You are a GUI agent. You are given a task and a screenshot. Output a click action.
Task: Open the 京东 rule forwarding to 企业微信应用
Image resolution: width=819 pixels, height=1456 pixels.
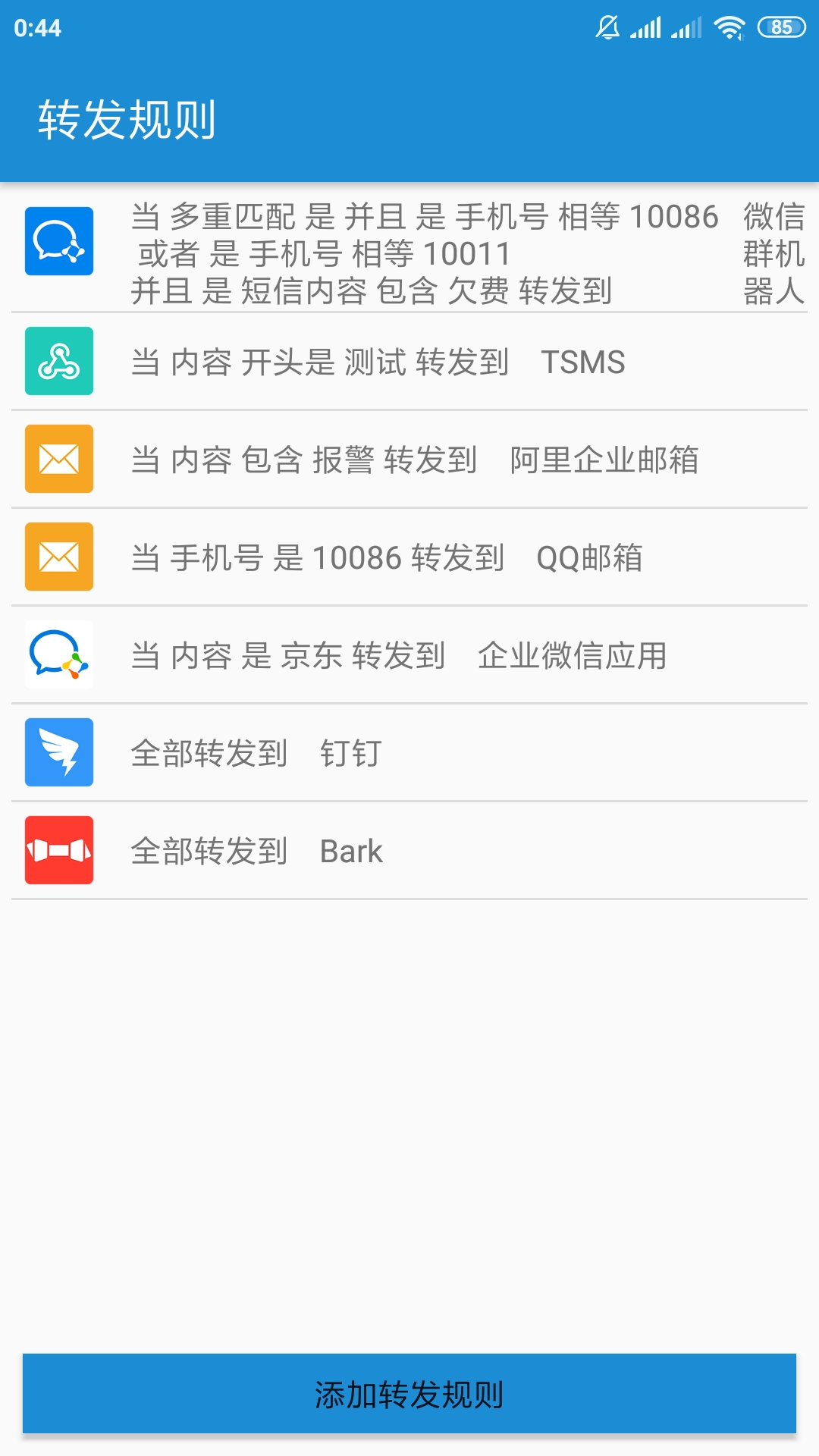[409, 654]
